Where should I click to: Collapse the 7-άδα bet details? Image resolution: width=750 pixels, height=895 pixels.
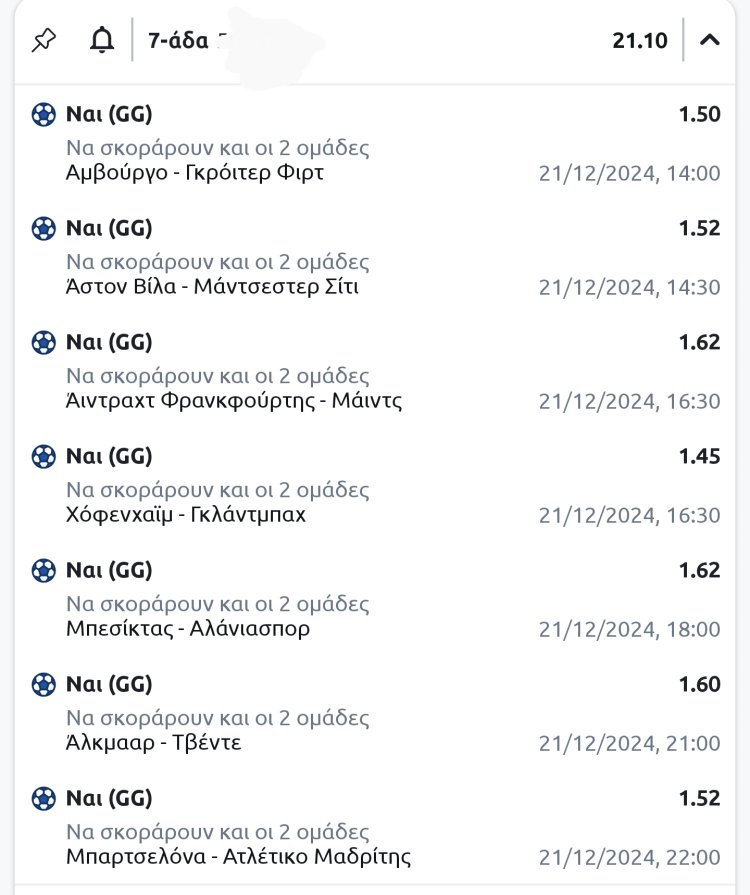tap(710, 41)
